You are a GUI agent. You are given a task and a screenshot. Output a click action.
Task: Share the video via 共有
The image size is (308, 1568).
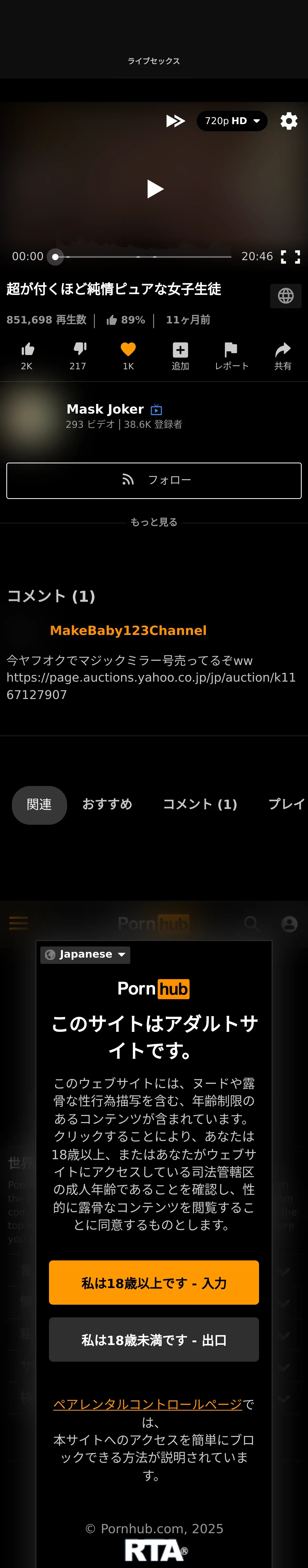tap(282, 355)
